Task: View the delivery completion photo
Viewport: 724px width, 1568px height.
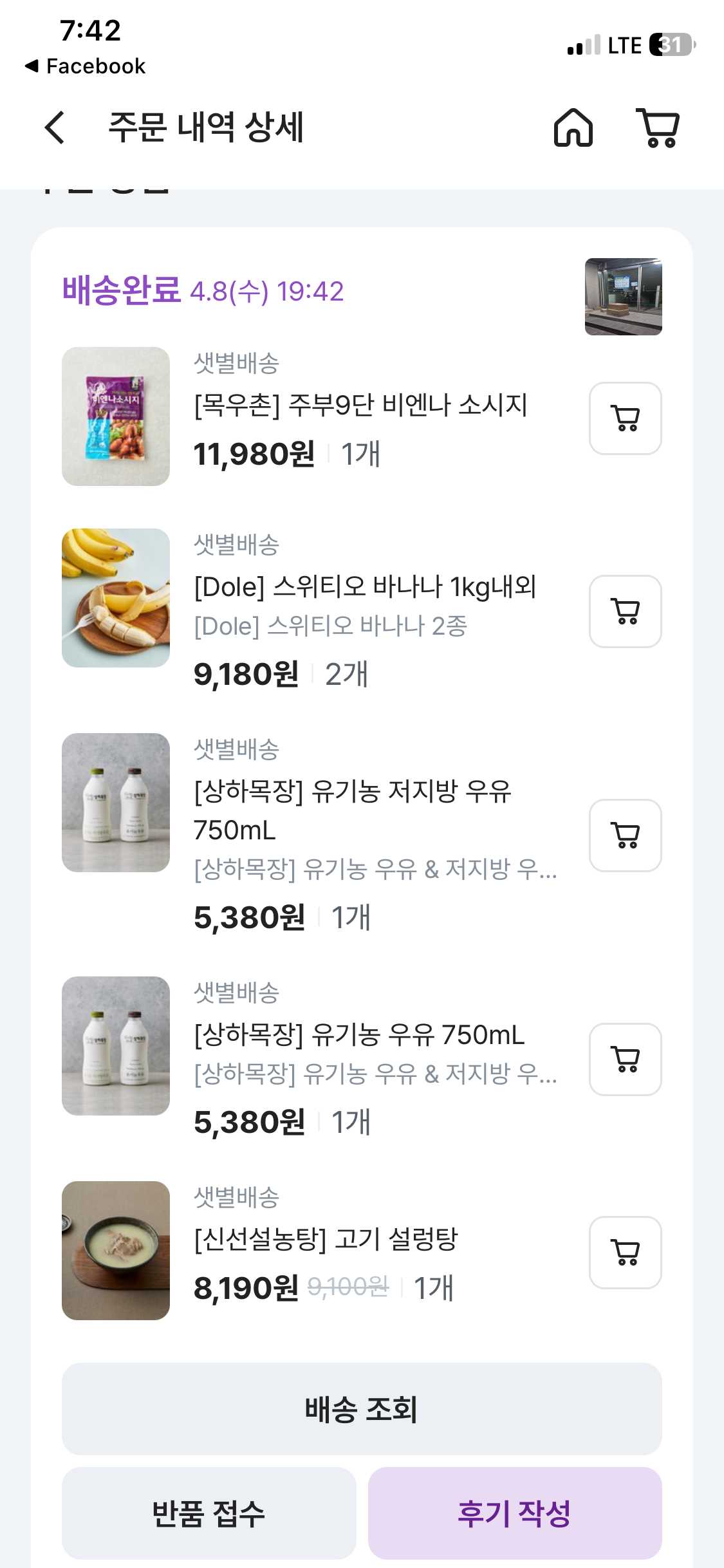Action: click(x=623, y=297)
